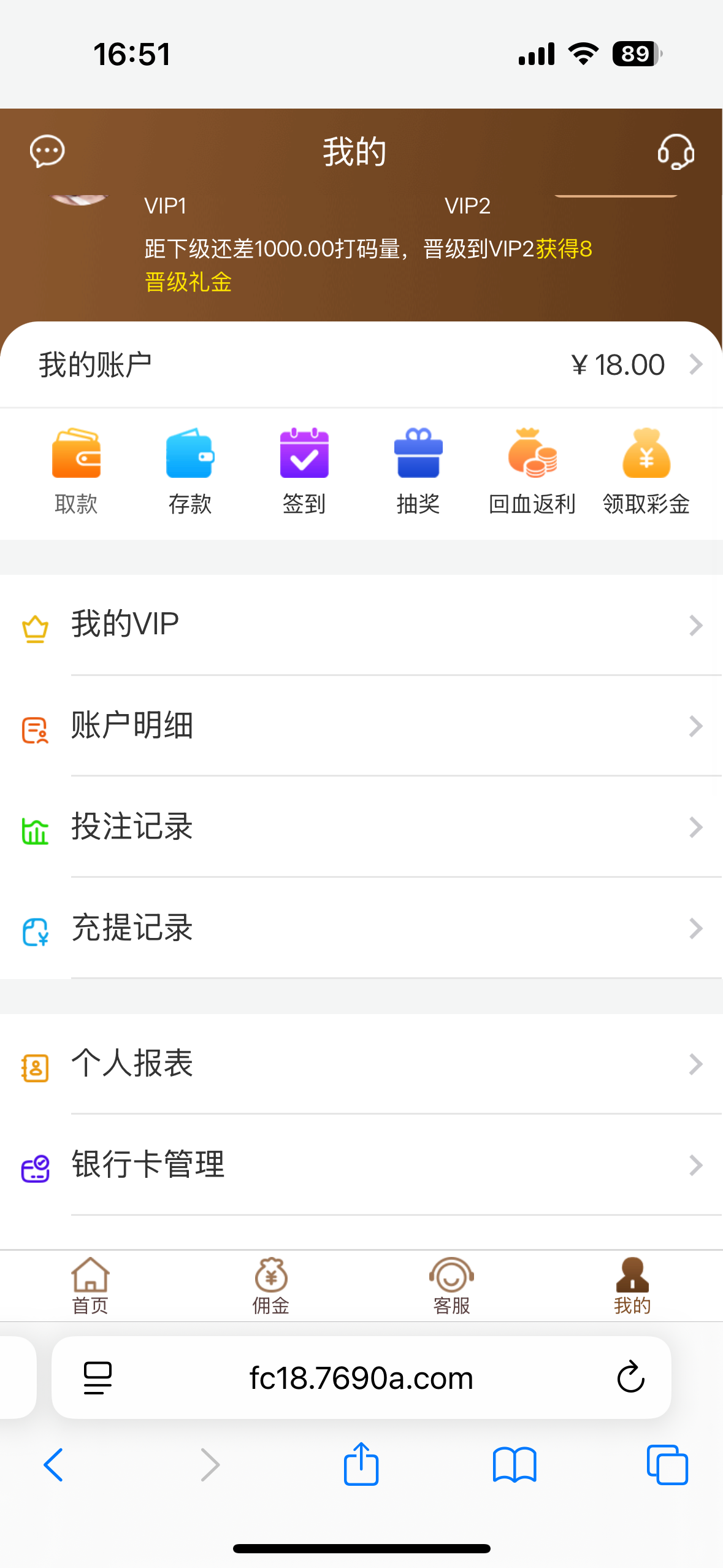Reload the page in Safari

point(630,1378)
